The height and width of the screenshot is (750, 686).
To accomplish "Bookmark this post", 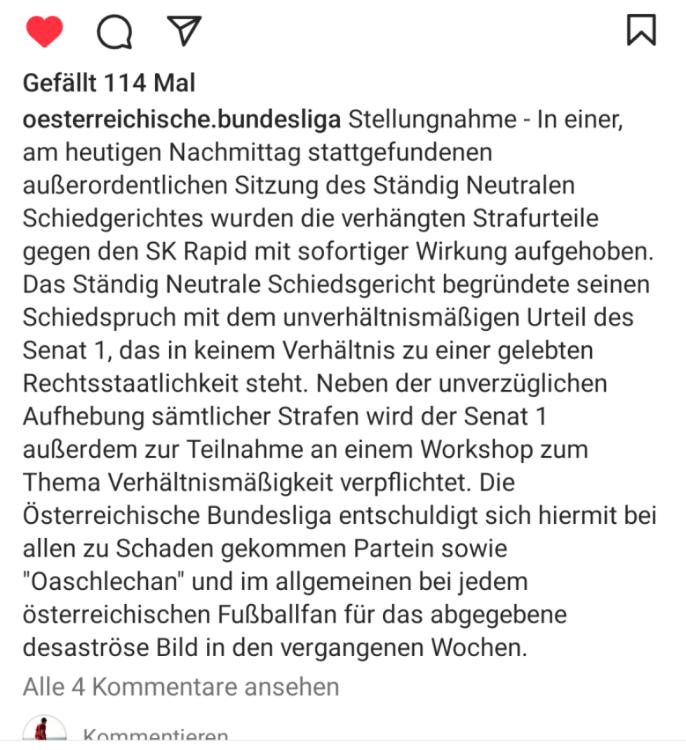I will [641, 30].
